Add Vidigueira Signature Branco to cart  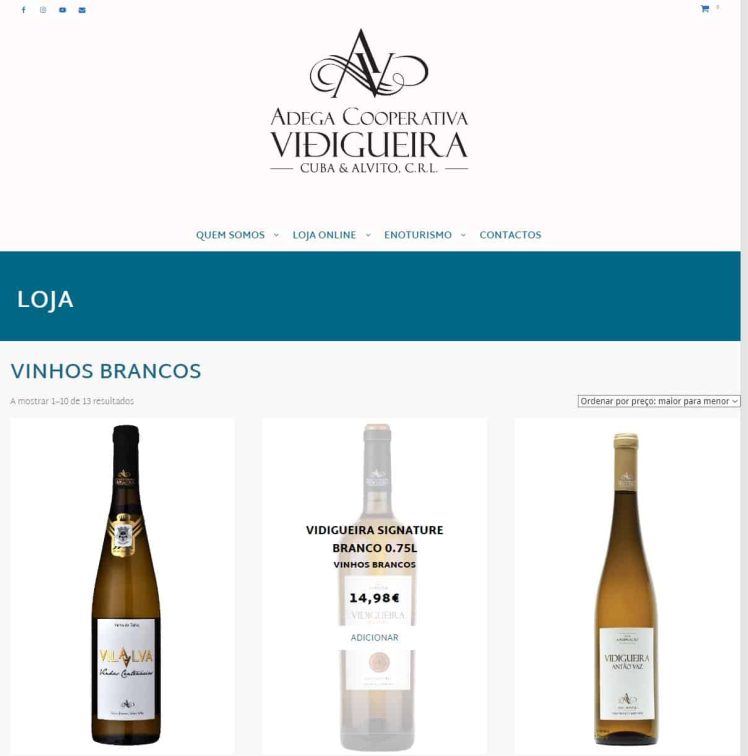click(x=374, y=637)
